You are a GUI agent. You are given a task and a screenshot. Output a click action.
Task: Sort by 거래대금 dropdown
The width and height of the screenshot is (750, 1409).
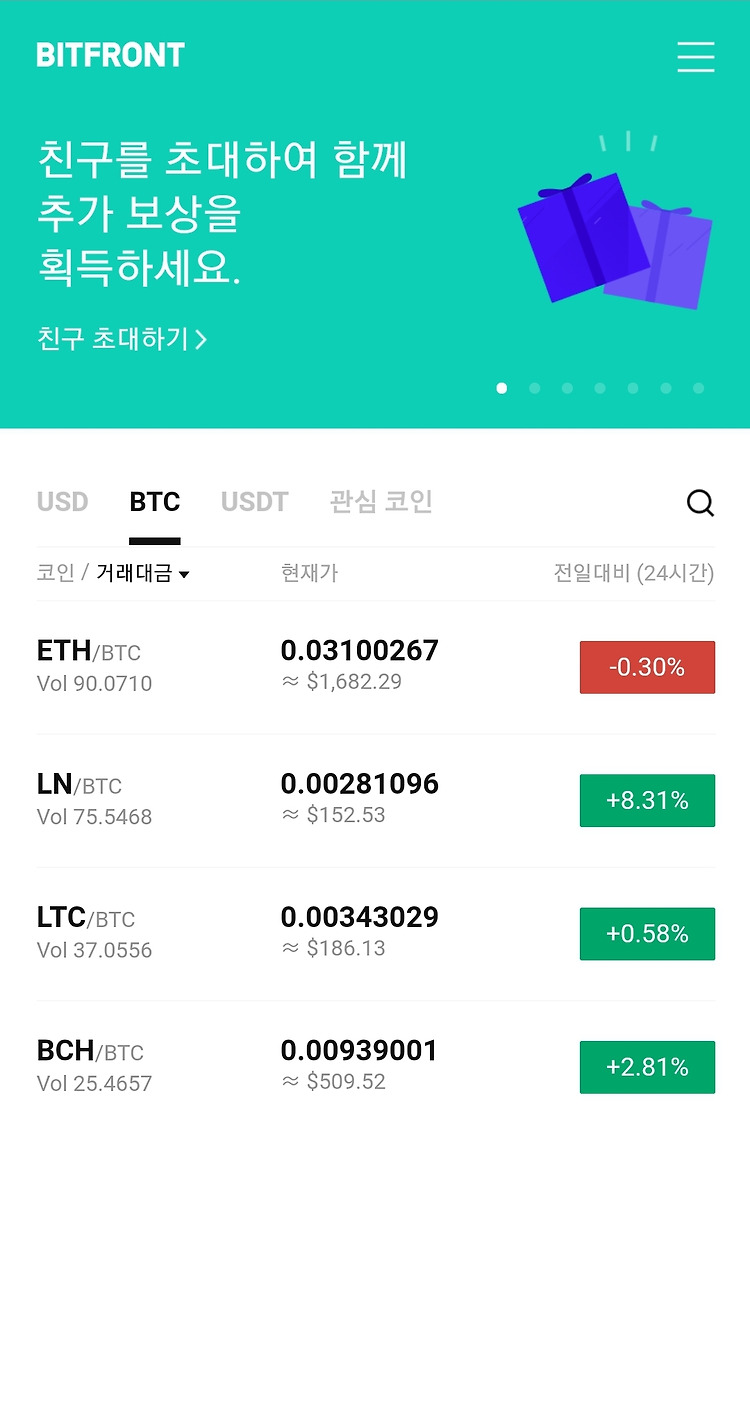coord(143,573)
